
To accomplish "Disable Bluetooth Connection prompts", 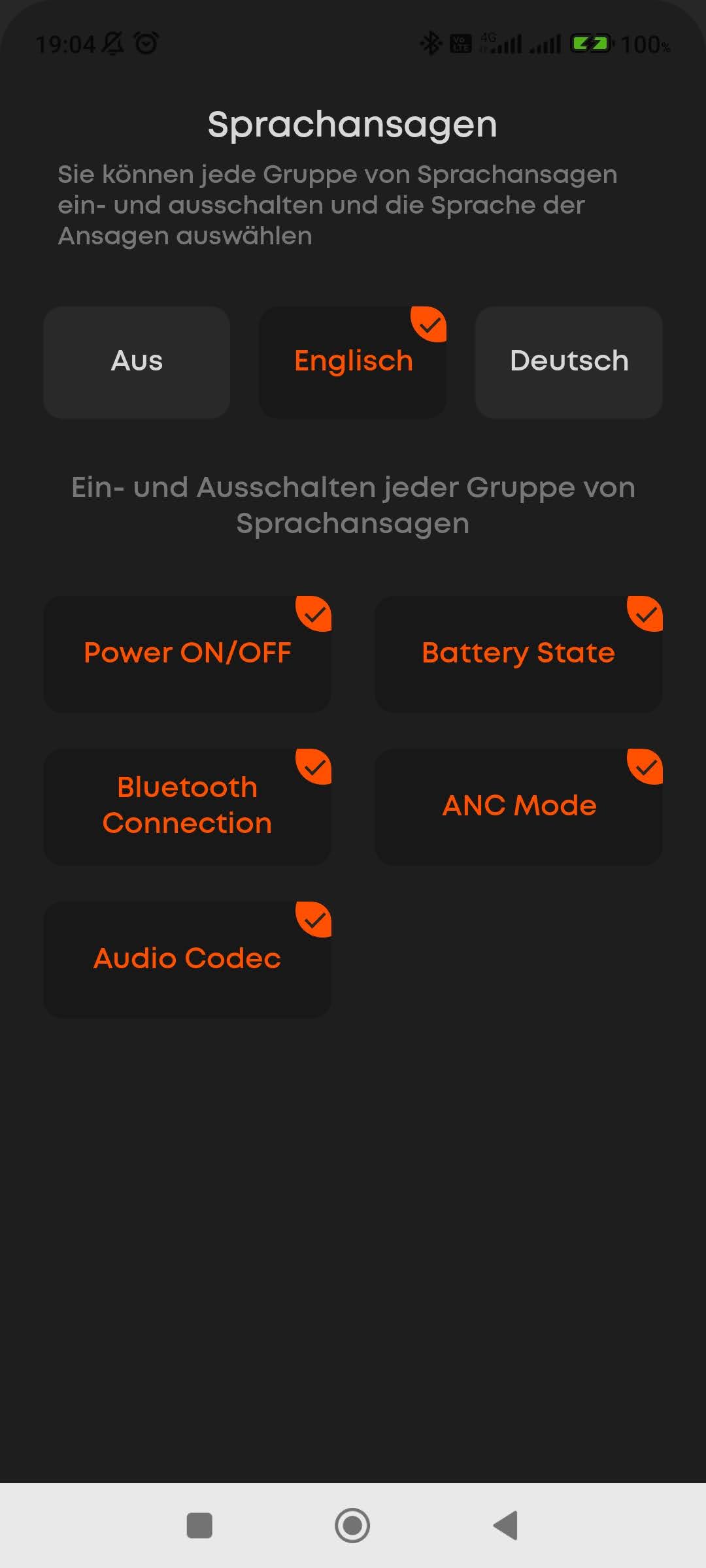I will pos(188,806).
